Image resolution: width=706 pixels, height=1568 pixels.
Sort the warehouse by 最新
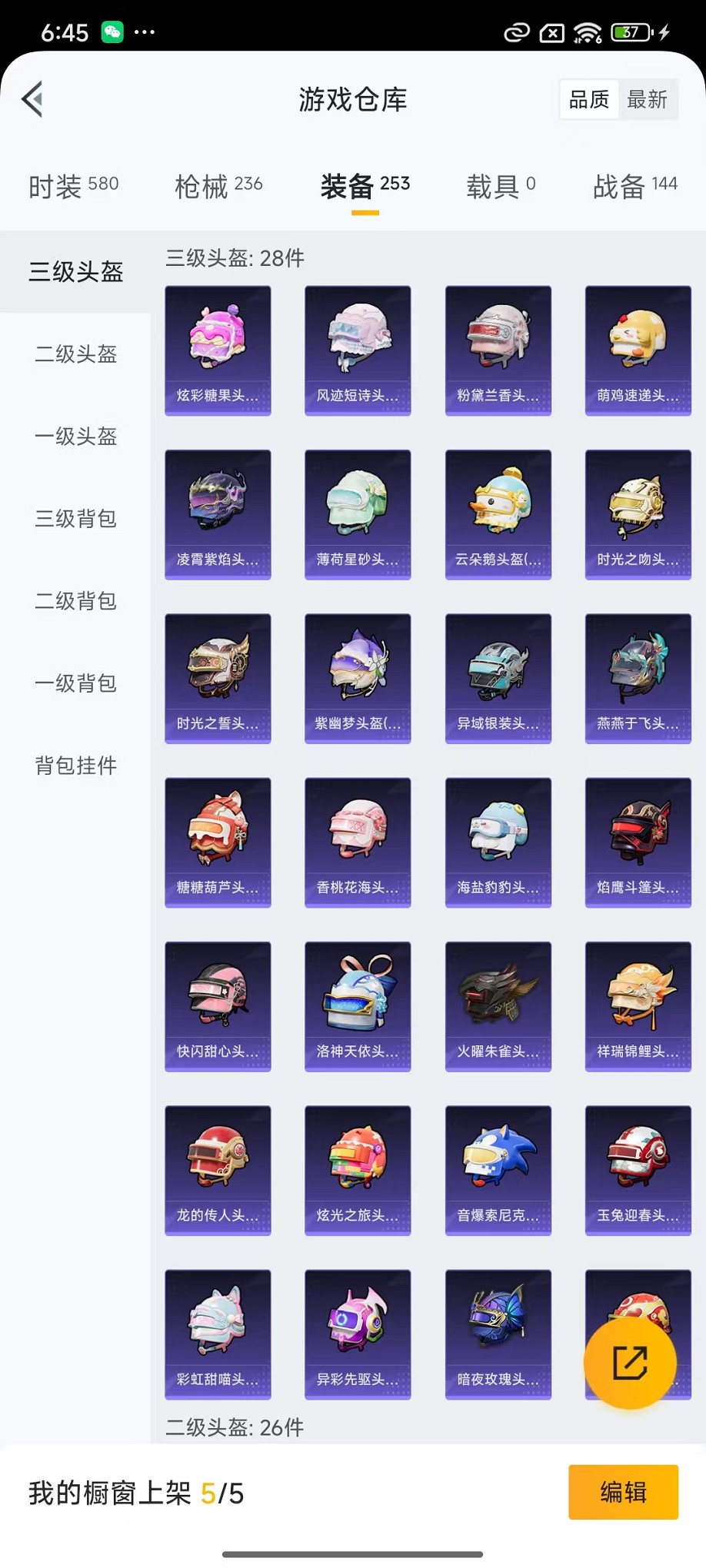coord(647,99)
